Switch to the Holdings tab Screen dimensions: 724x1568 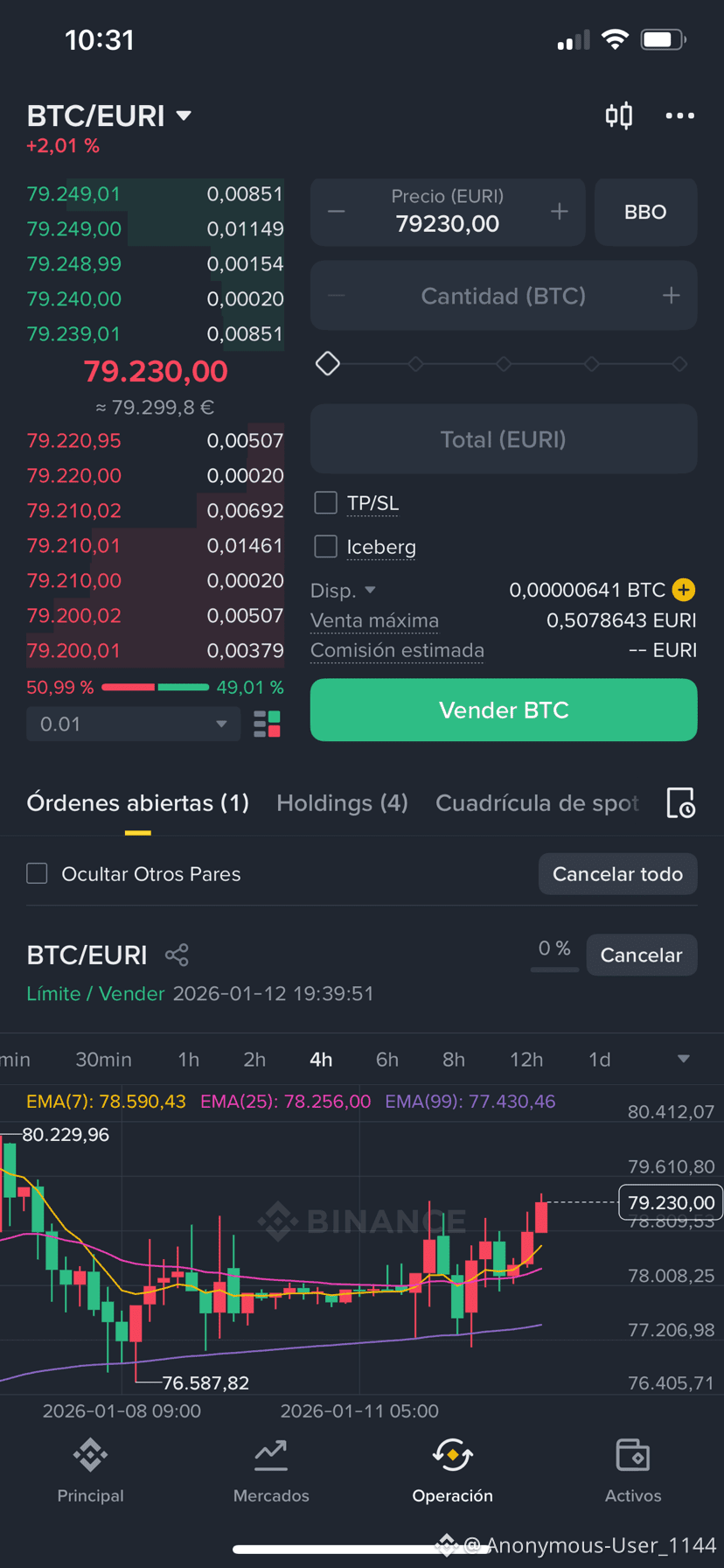(342, 802)
